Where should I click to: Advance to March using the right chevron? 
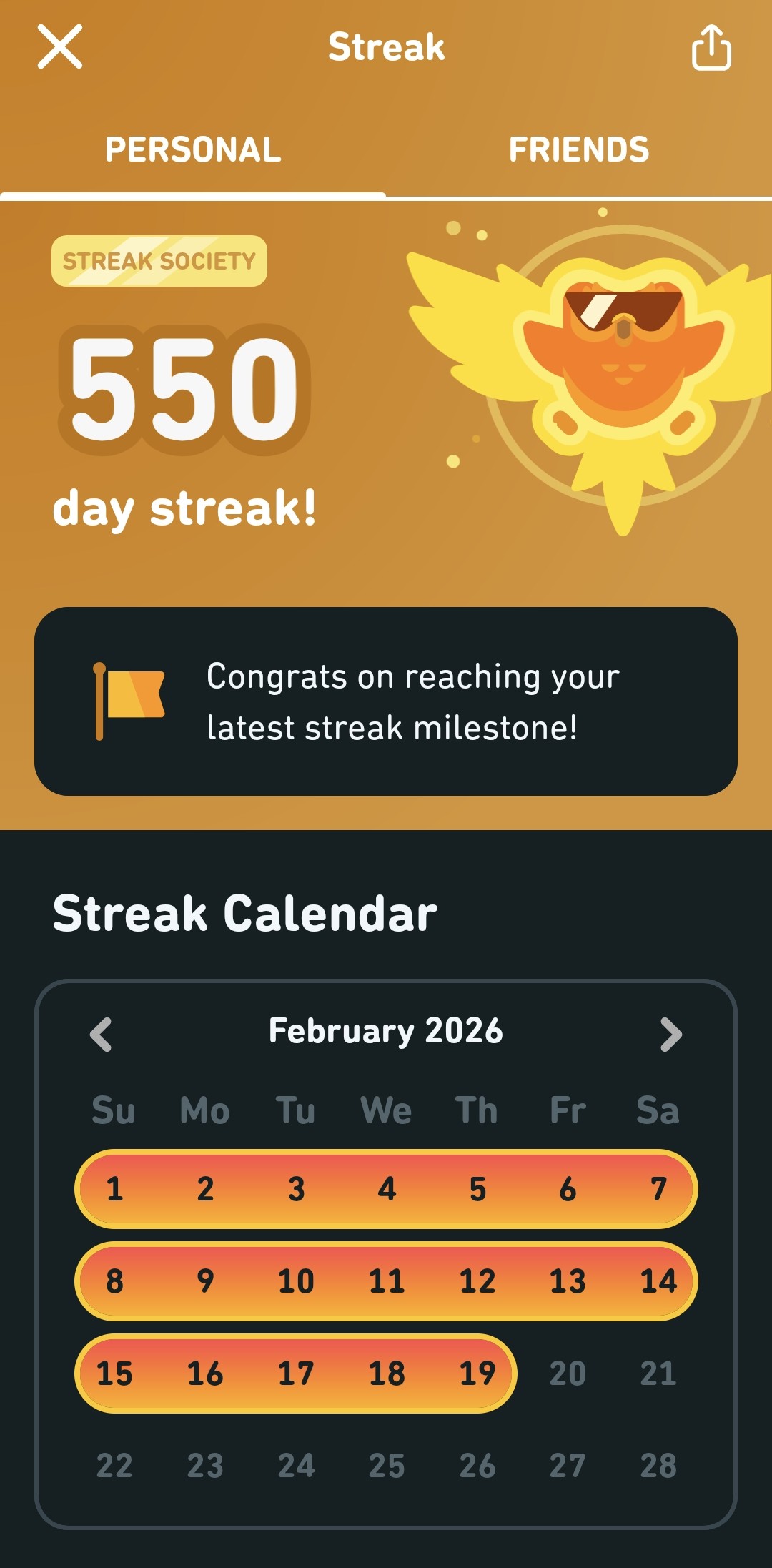tap(670, 1032)
